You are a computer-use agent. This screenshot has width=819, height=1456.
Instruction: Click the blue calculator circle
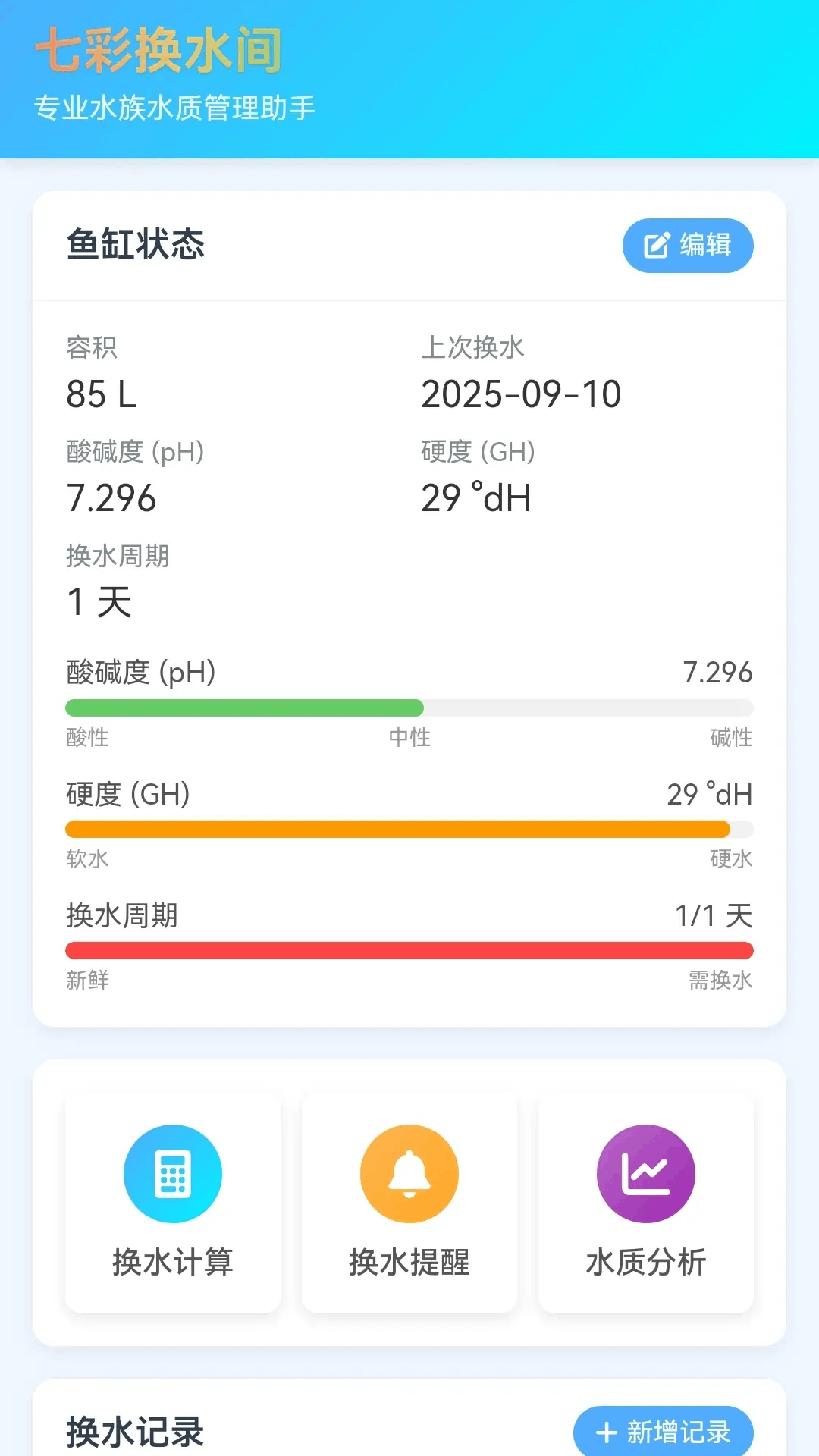pos(172,1172)
